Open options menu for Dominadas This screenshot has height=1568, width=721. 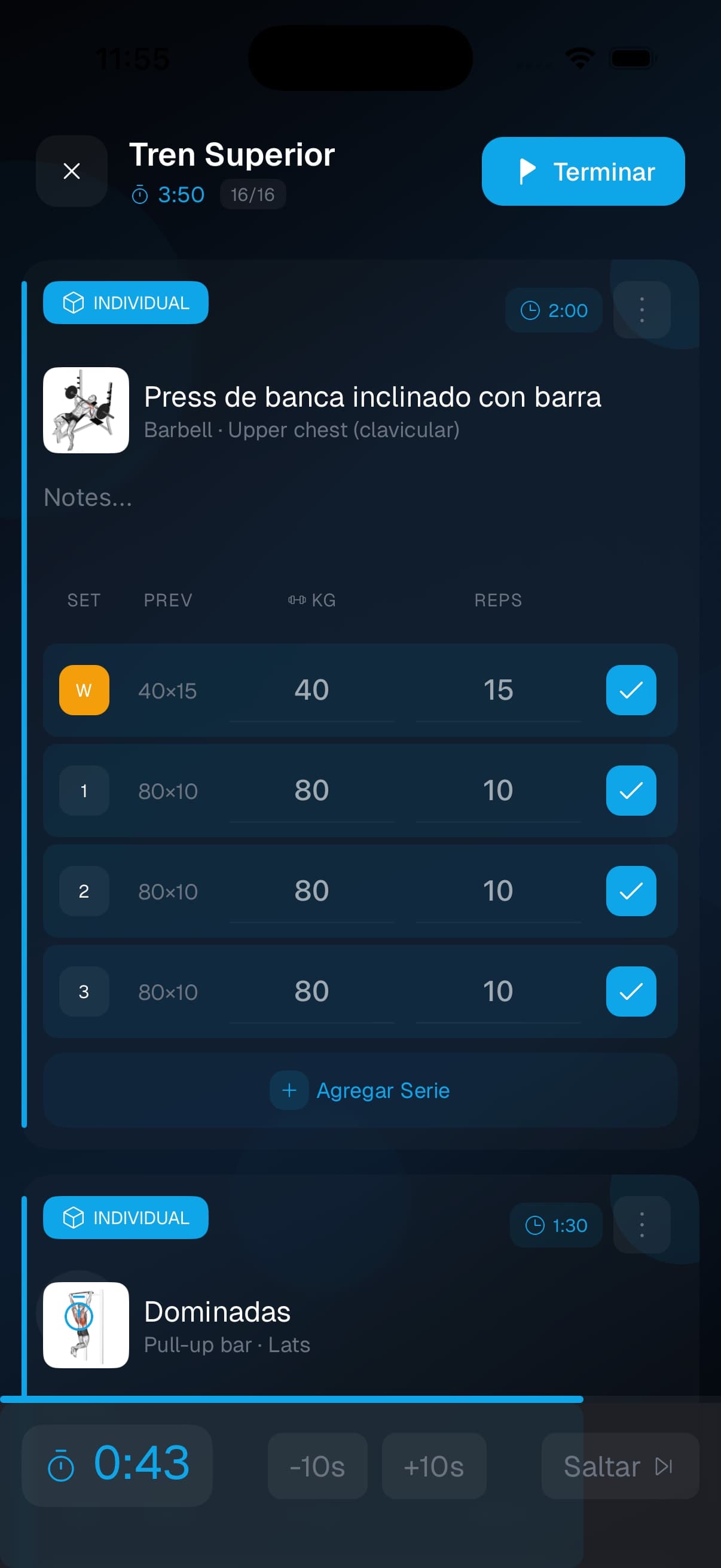pyautogui.click(x=642, y=1225)
